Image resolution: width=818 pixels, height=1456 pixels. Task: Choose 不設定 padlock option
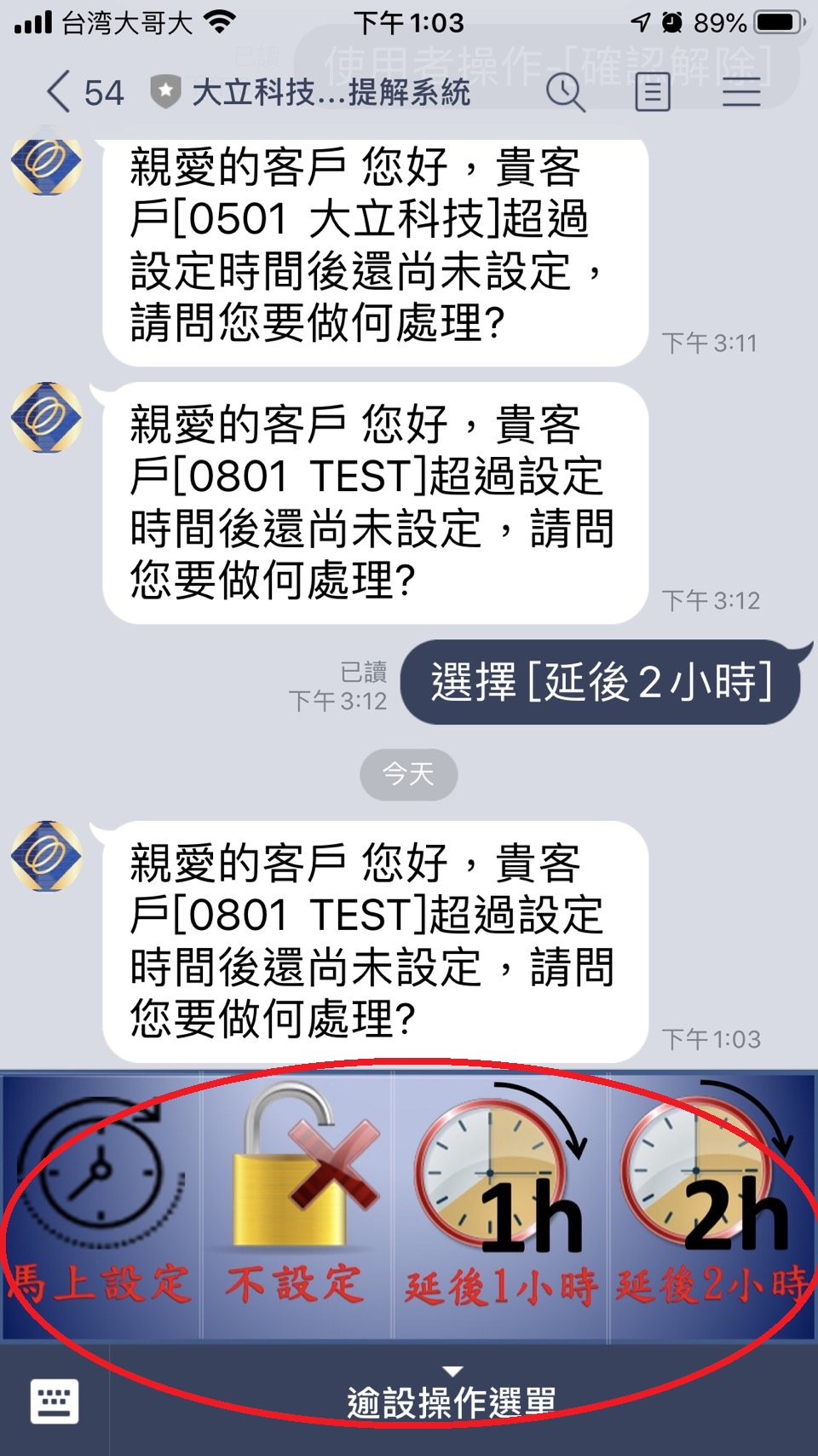[x=297, y=1204]
